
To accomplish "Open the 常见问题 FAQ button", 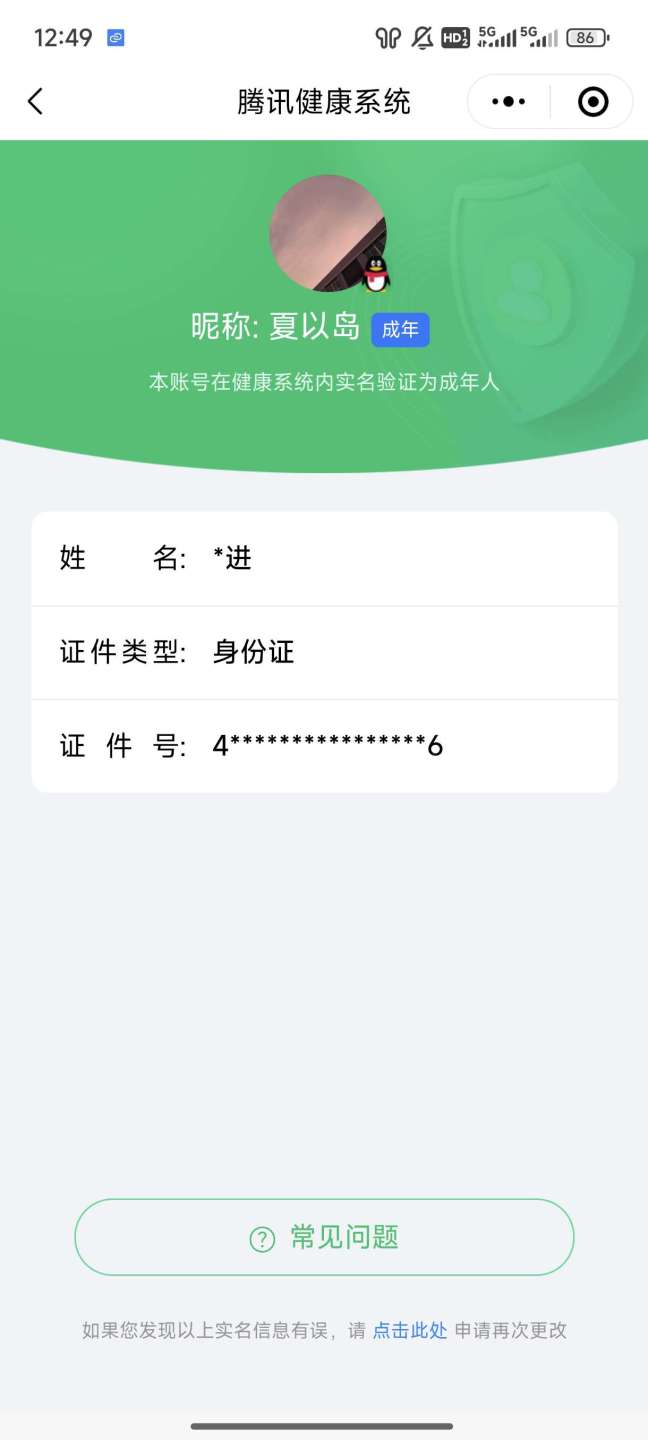I will (x=324, y=1237).
